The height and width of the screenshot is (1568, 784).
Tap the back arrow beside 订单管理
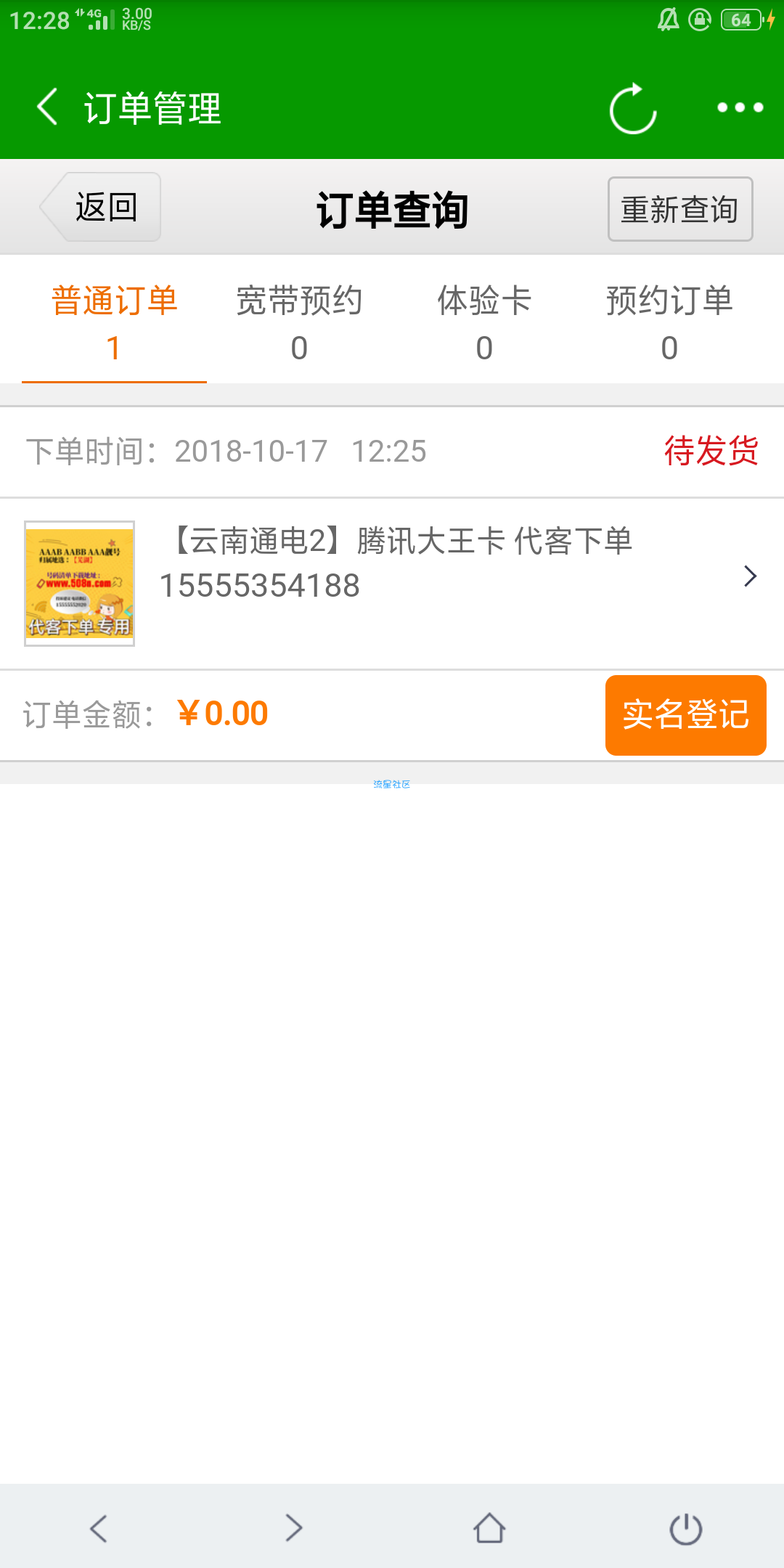point(48,107)
